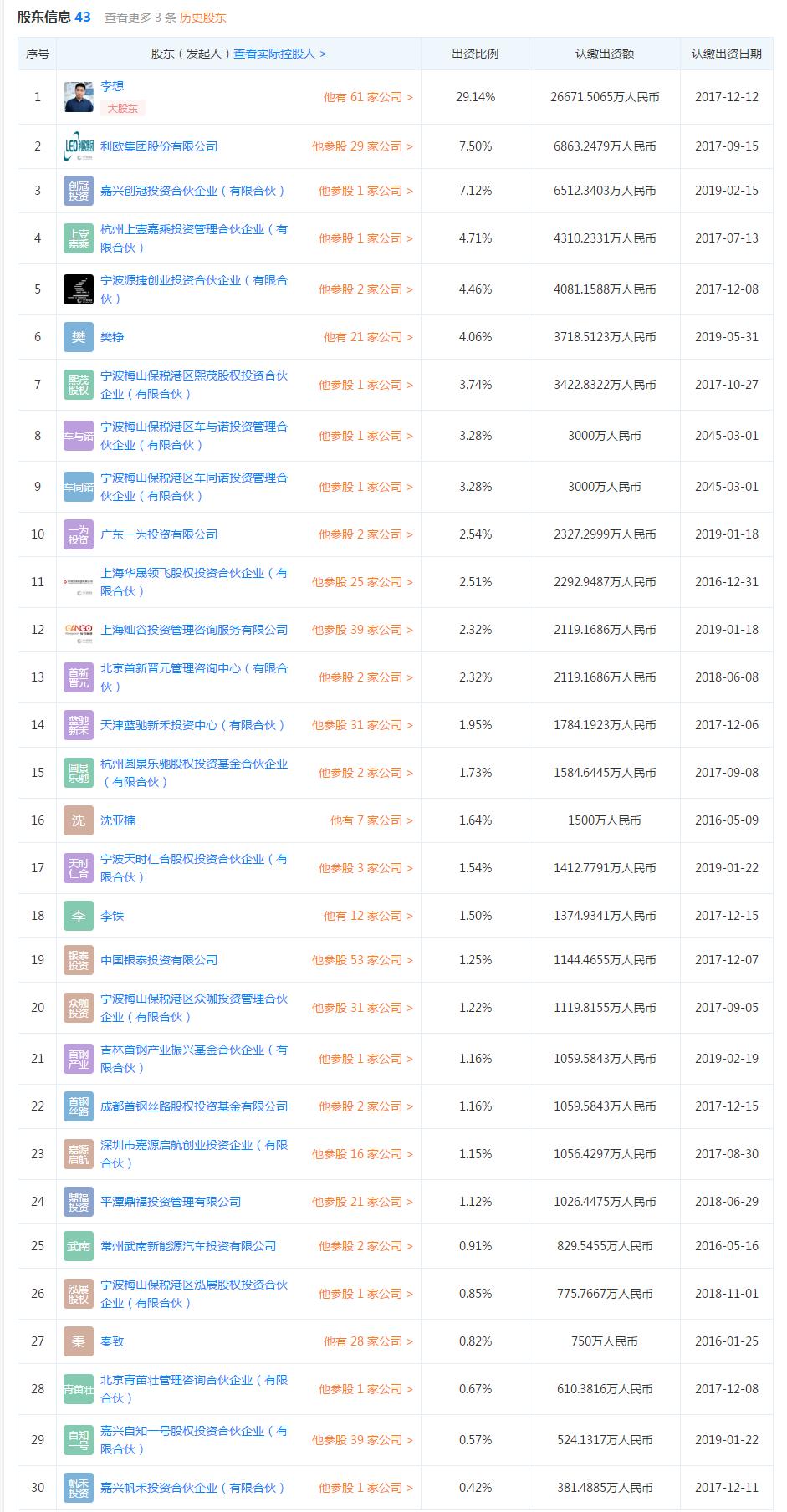Click the LEO logo of 利欧集团
787x1512 pixels.
(x=79, y=146)
